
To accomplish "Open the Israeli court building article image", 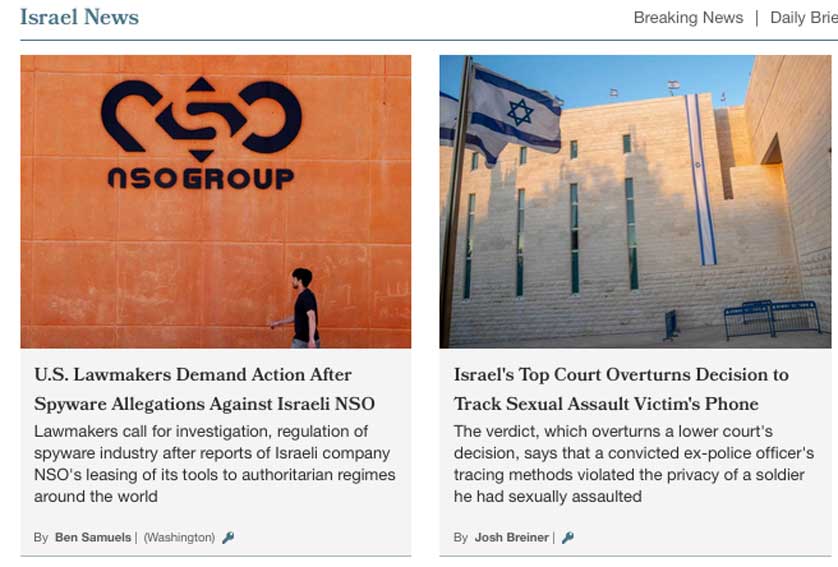I will pyautogui.click(x=635, y=201).
